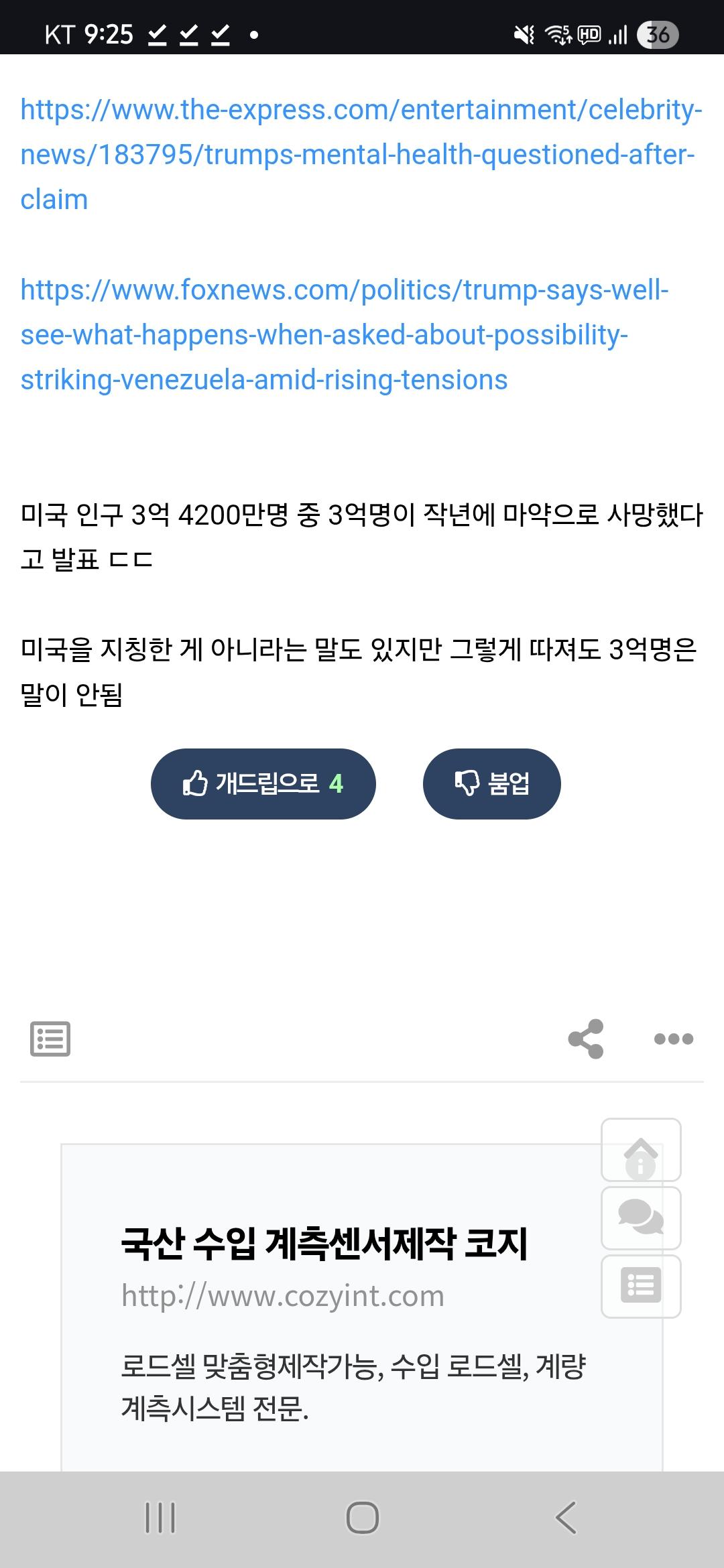724x1568 pixels.
Task: Jump to top with floating home button
Action: pos(641,1150)
